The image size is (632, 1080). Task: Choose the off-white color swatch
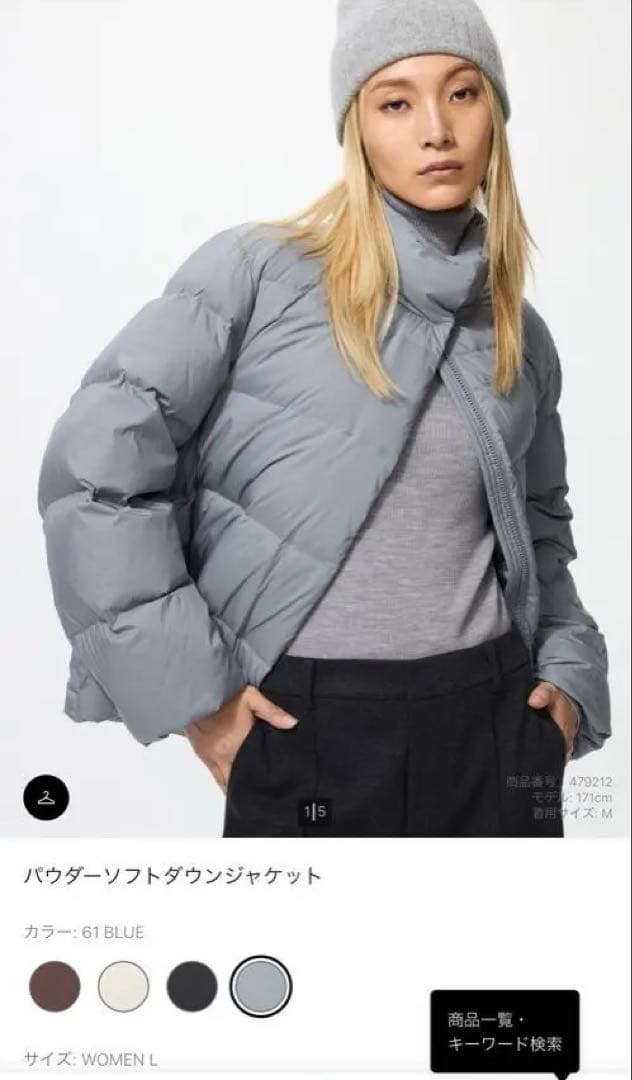123,986
